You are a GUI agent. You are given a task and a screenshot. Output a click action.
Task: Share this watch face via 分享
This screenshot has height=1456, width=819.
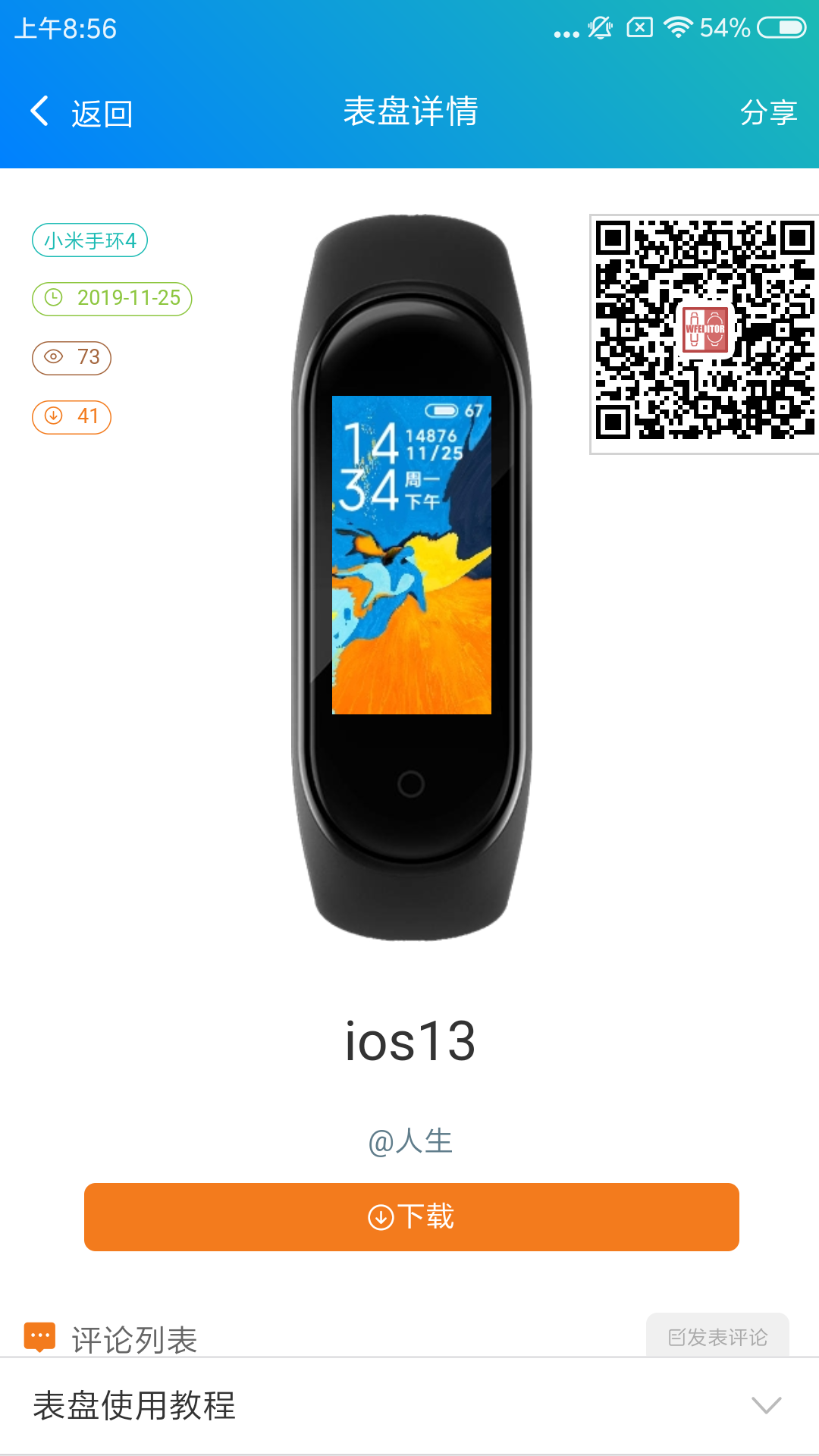pos(767,113)
